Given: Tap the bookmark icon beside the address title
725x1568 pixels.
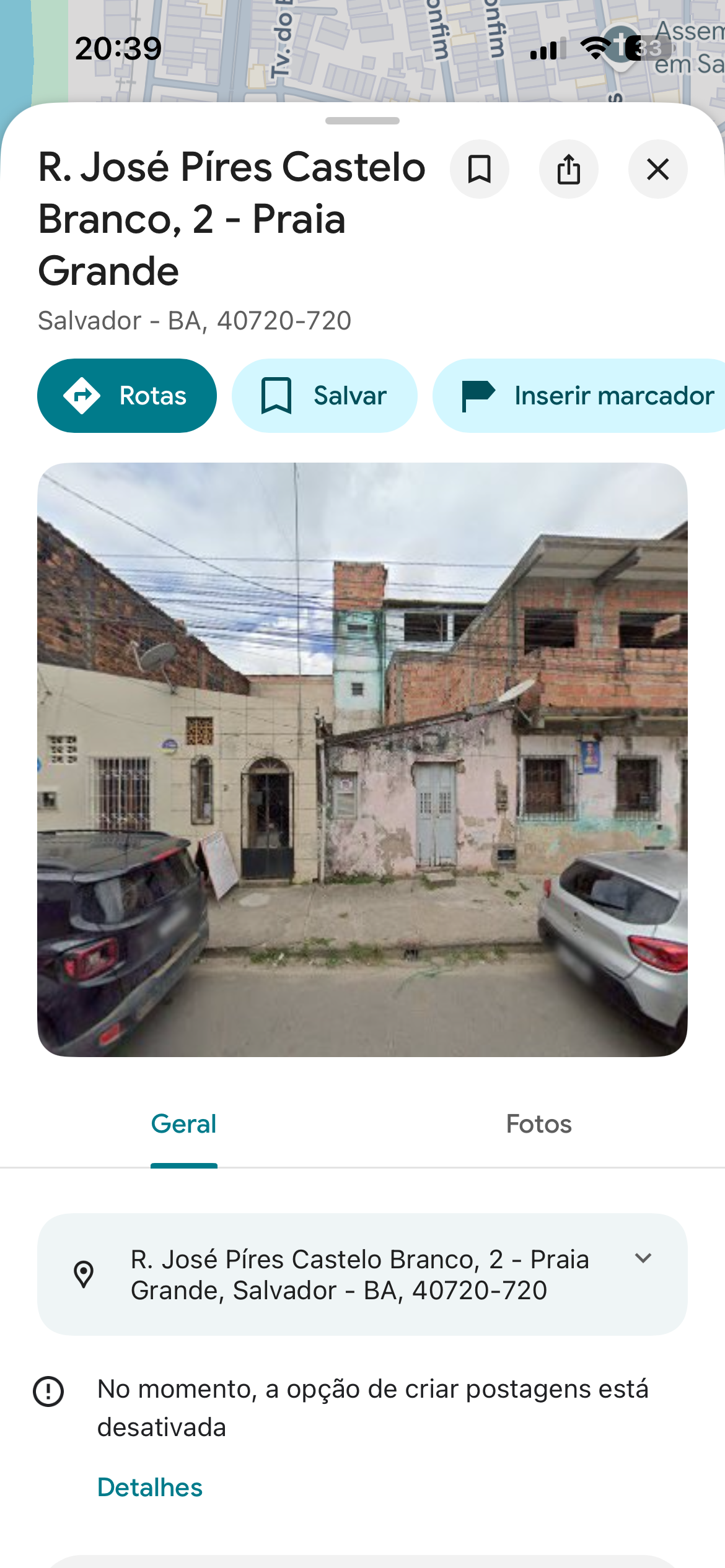Looking at the screenshot, I should [479, 169].
